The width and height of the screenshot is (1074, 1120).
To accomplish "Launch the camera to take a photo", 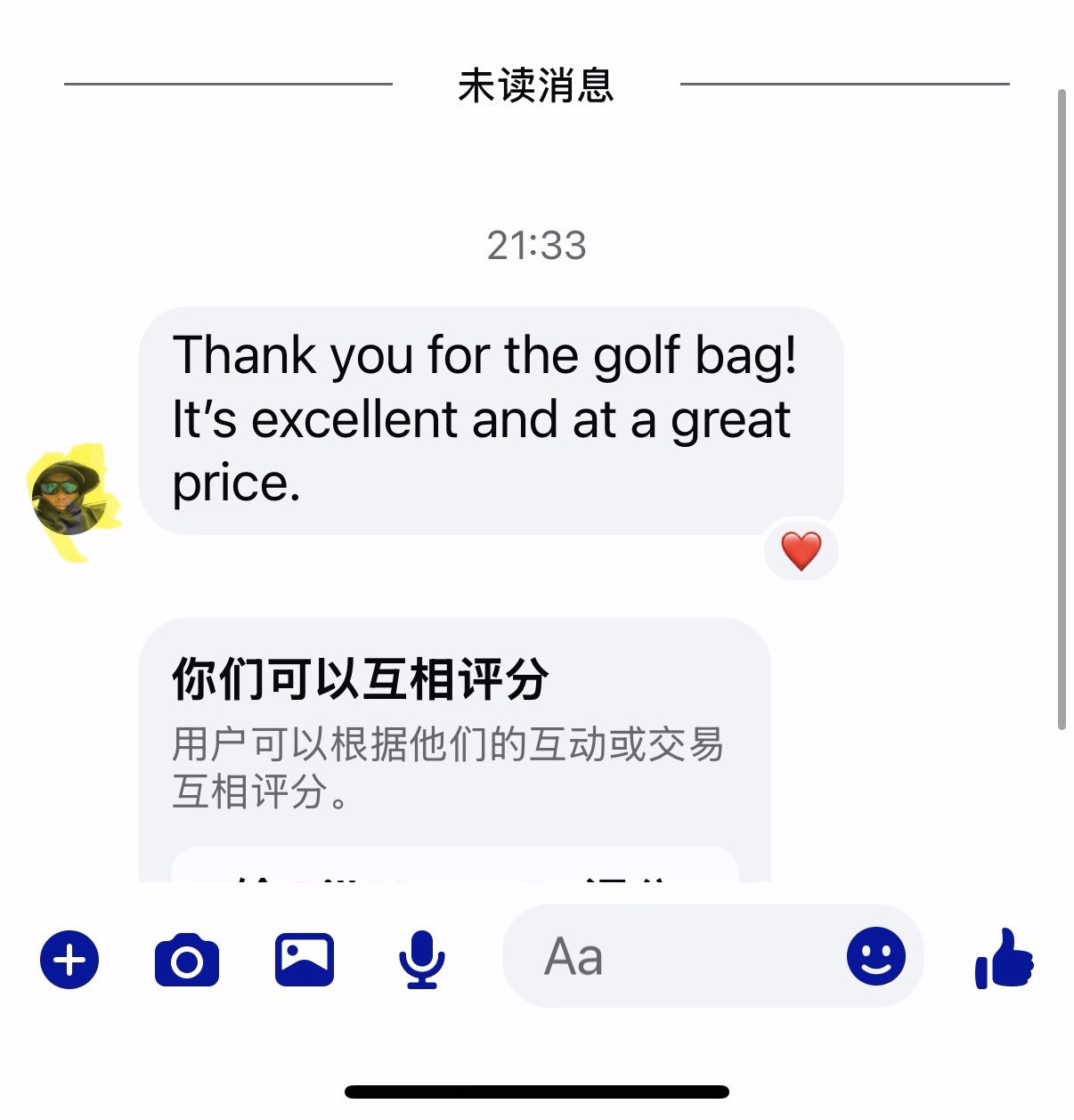I will [187, 960].
